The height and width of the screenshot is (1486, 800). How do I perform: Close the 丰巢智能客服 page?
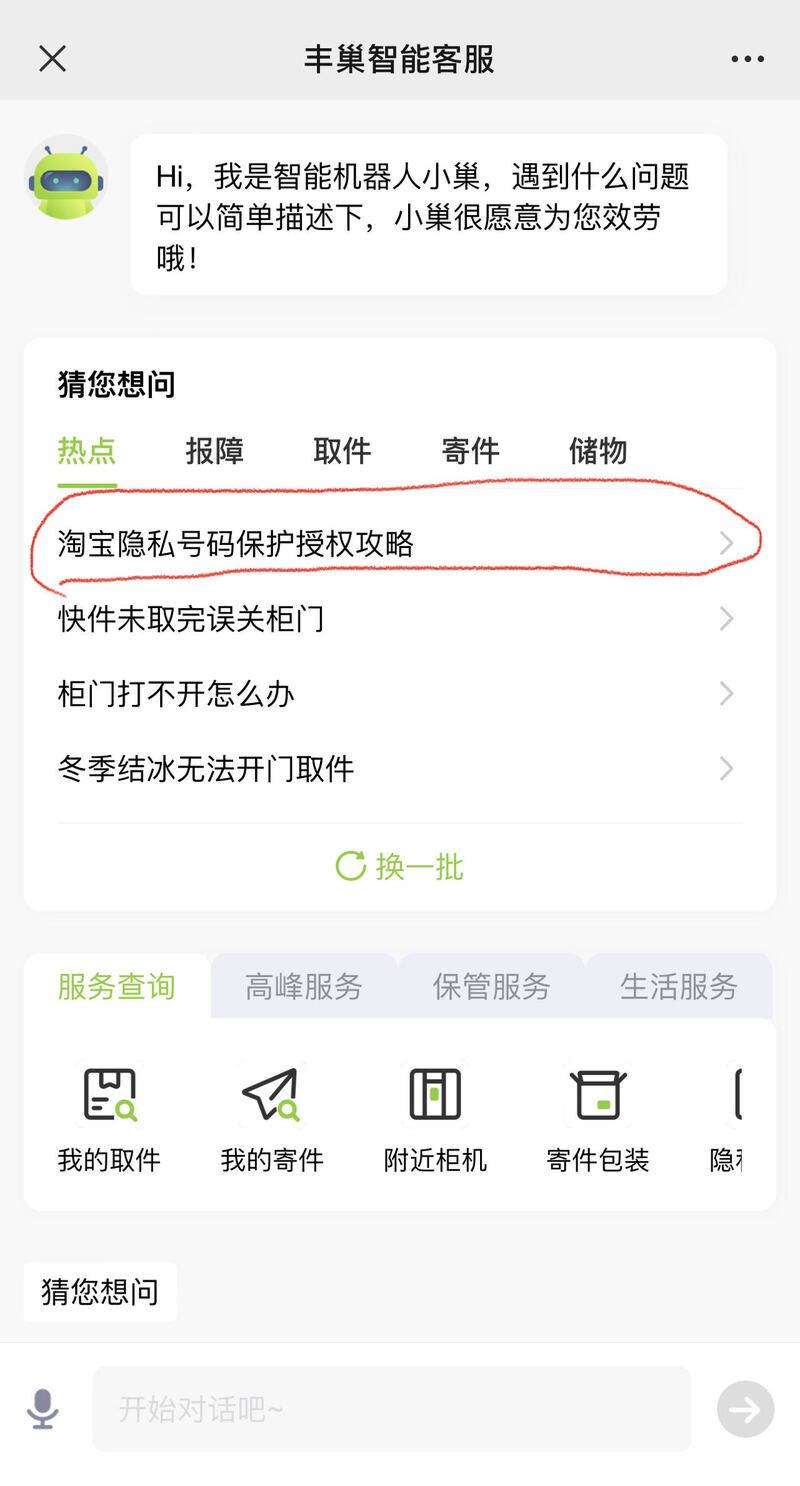[x=52, y=59]
